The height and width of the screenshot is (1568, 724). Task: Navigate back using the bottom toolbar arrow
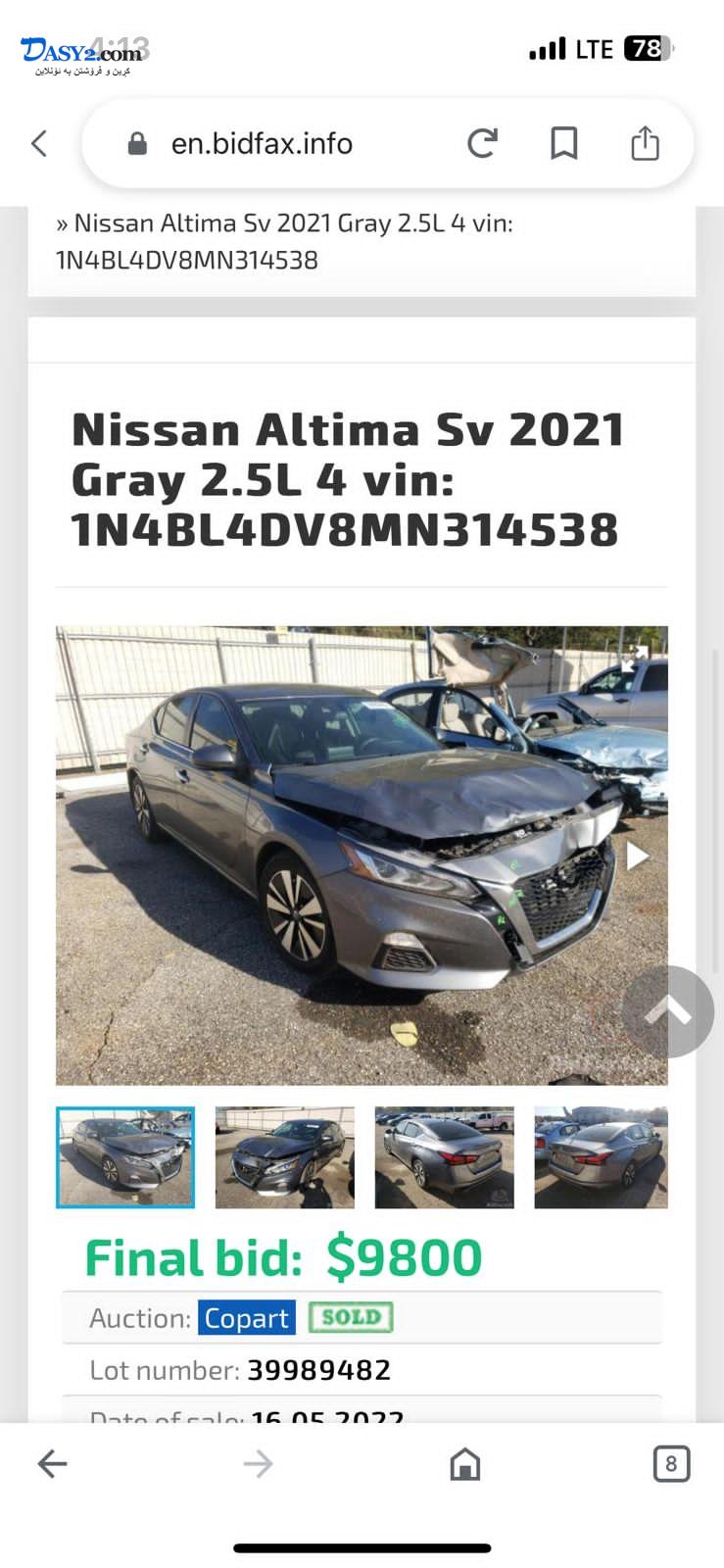[x=52, y=1464]
